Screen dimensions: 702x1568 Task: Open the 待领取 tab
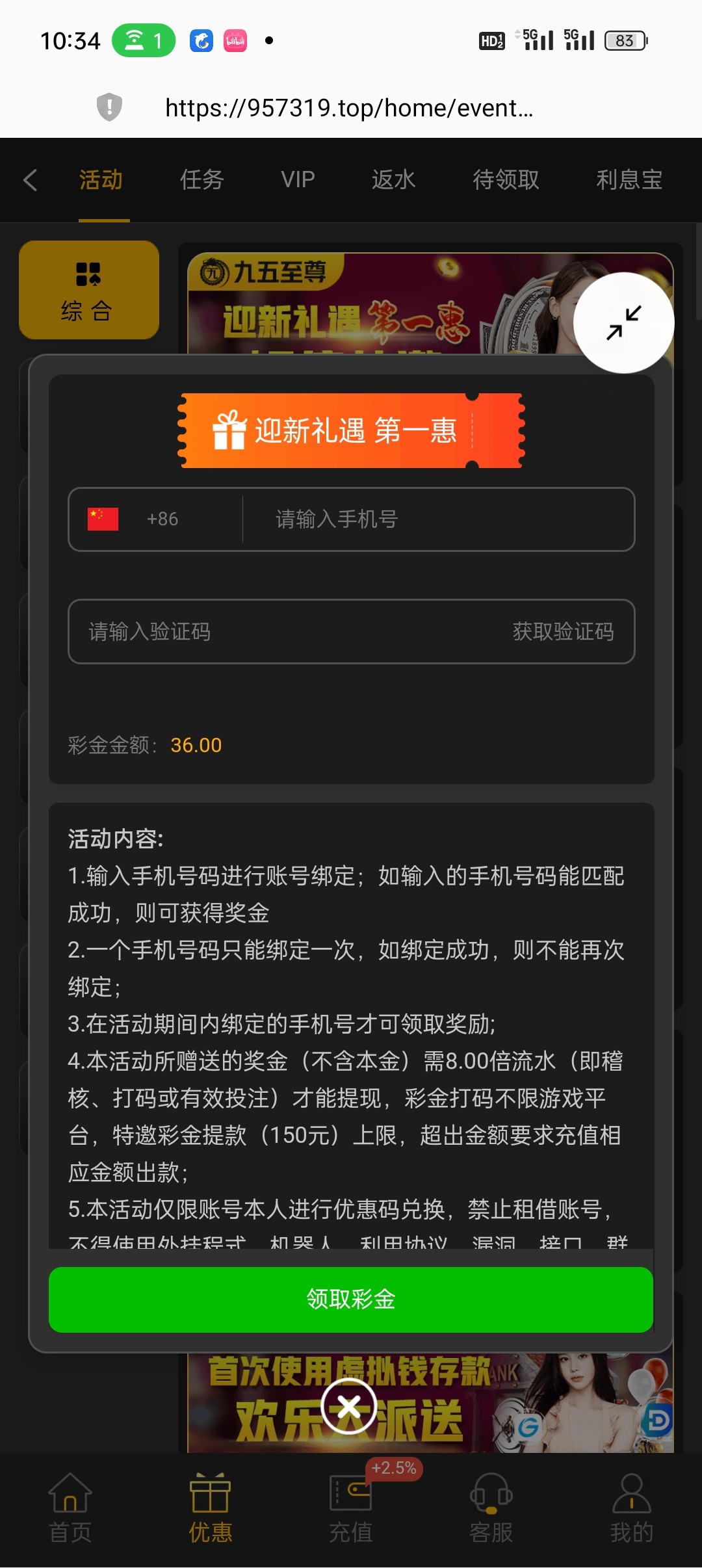tap(506, 180)
